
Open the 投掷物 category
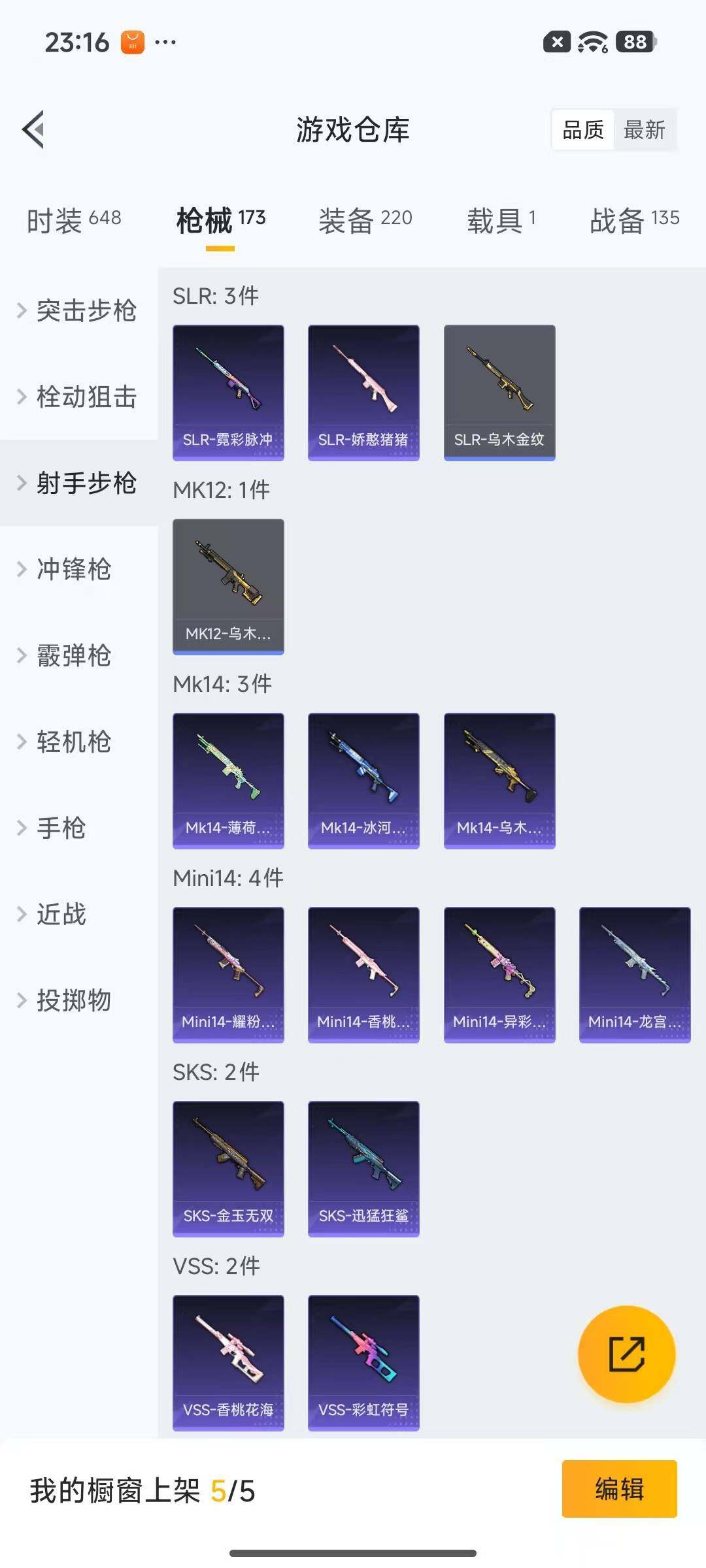pyautogui.click(x=72, y=1000)
